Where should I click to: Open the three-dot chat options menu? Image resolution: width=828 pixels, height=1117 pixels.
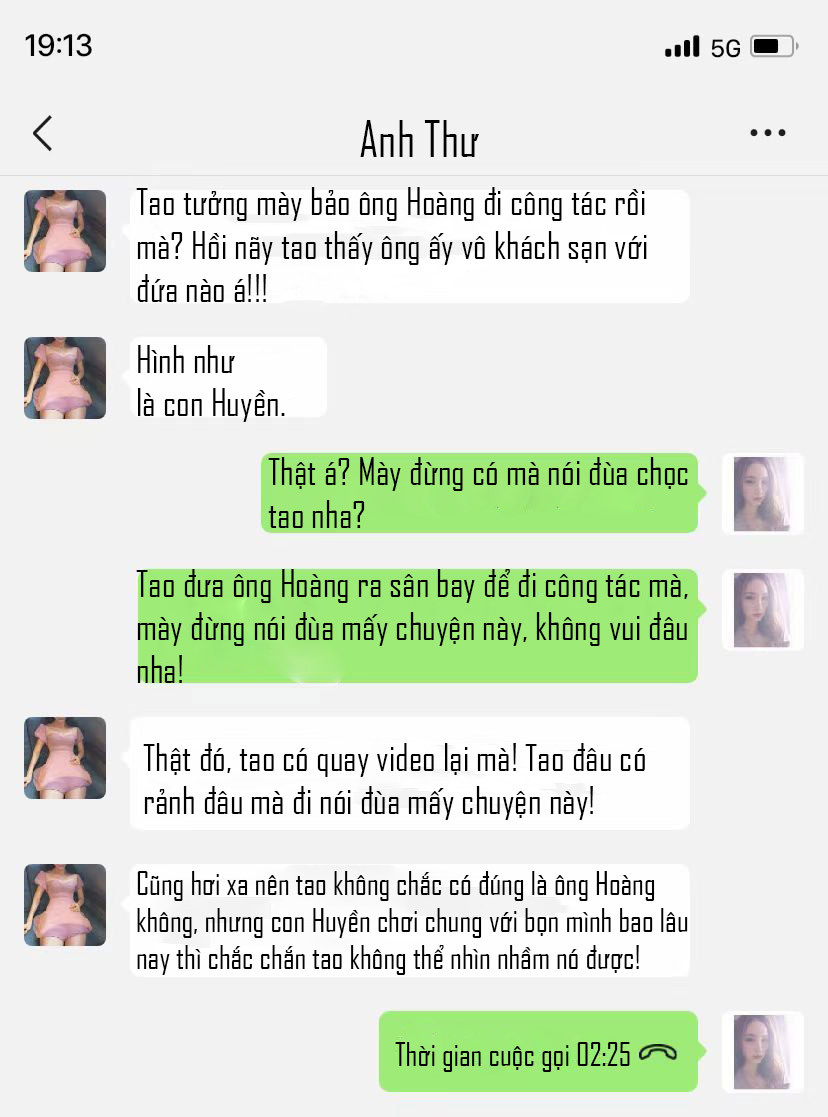[x=767, y=131]
